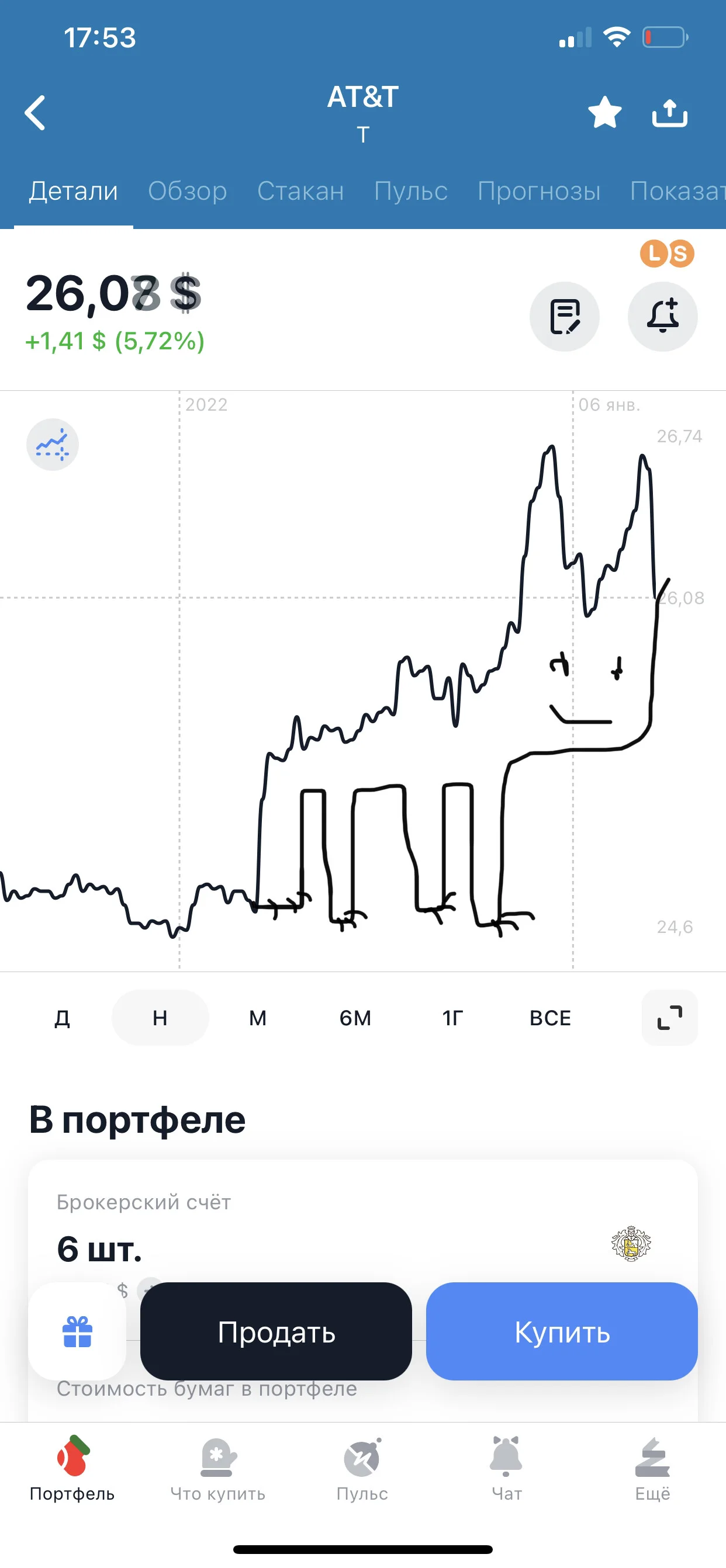726x1568 pixels.
Task: Tap the Купить button
Action: (562, 1331)
